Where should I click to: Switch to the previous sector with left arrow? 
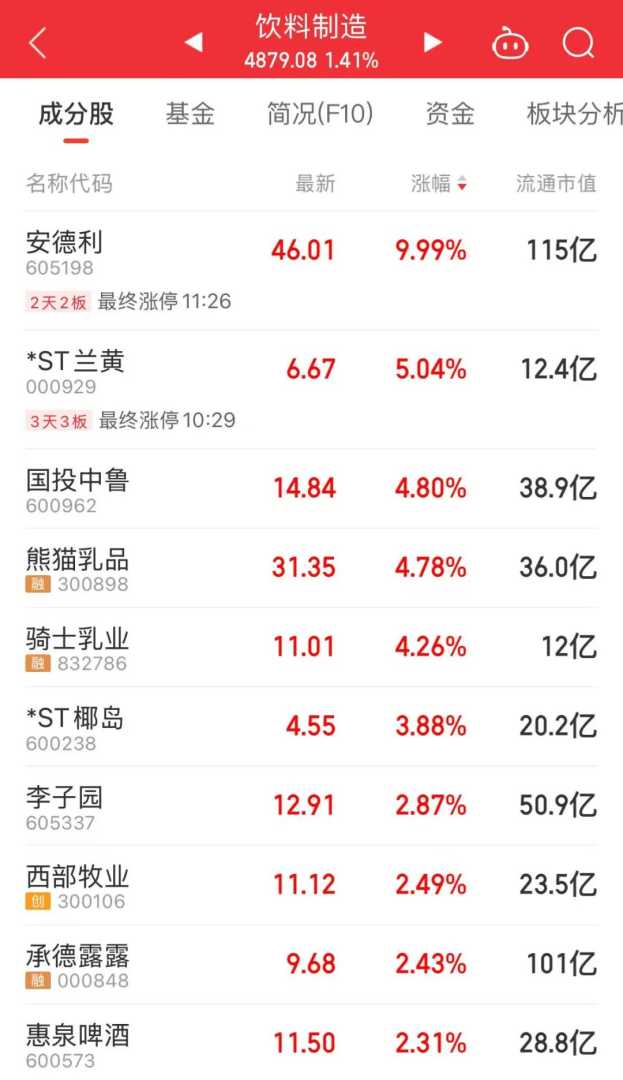click(x=194, y=42)
